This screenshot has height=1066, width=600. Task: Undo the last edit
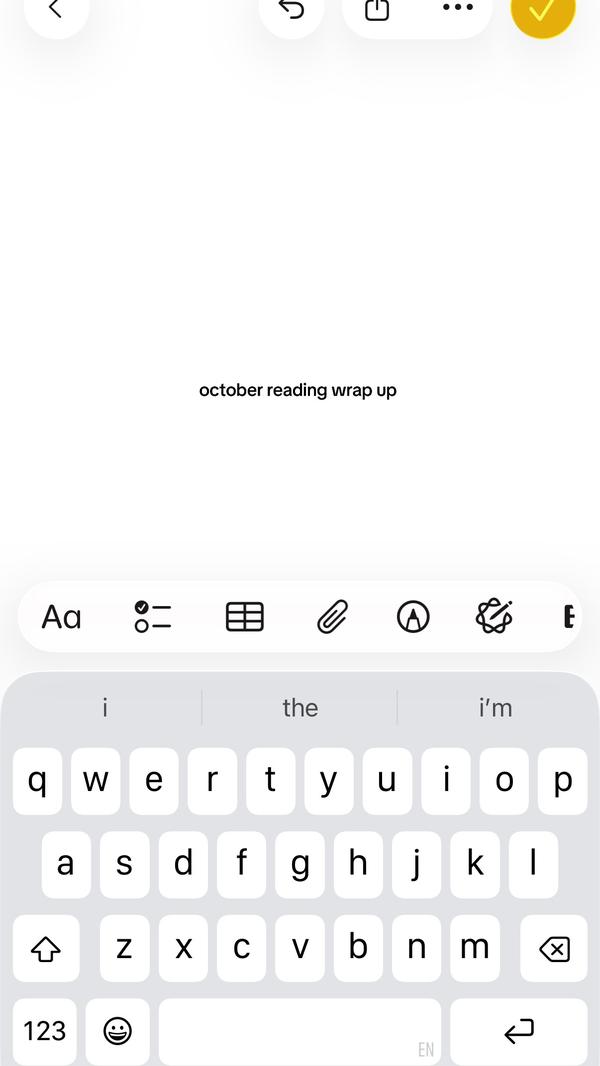(x=291, y=10)
